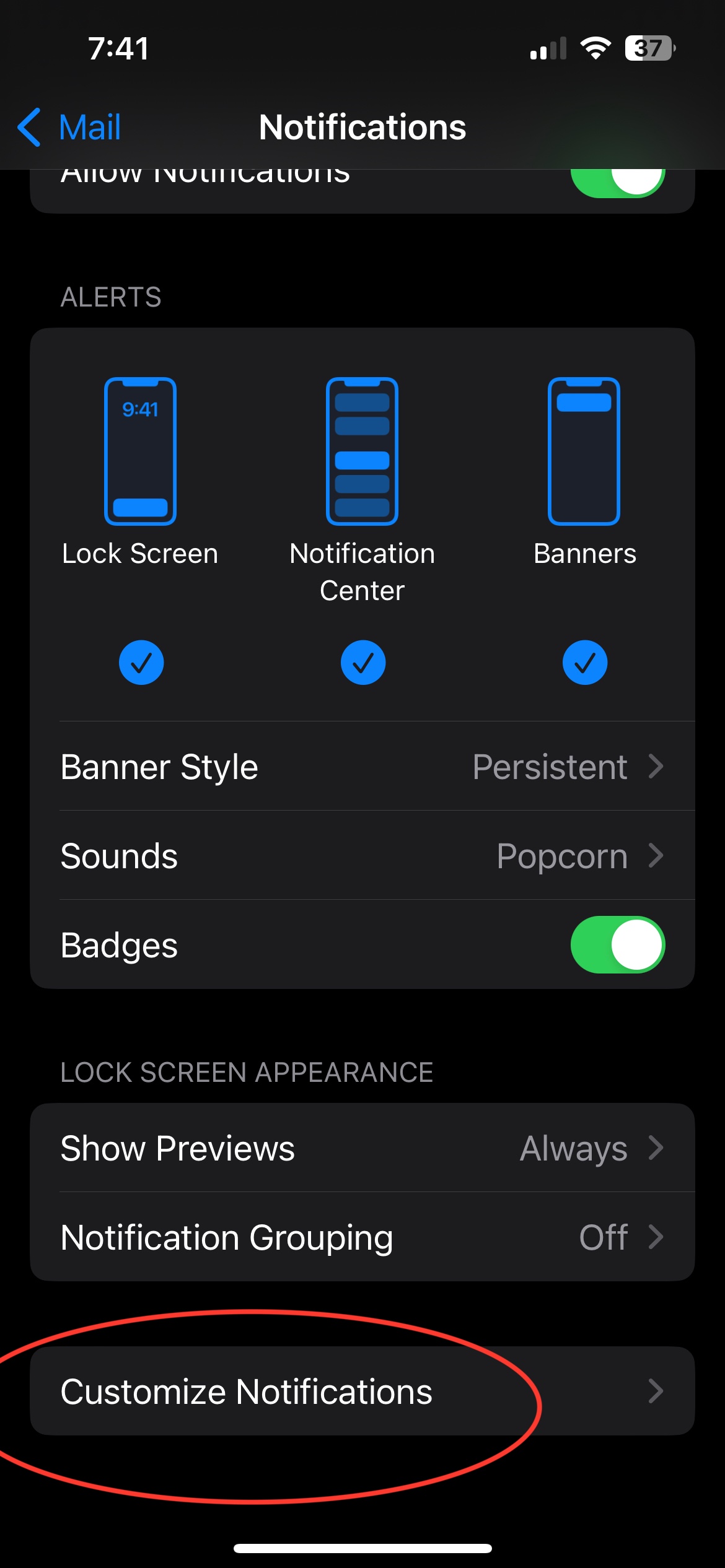Open Notification Grouping setting
This screenshot has height=1568, width=725.
point(362,1237)
